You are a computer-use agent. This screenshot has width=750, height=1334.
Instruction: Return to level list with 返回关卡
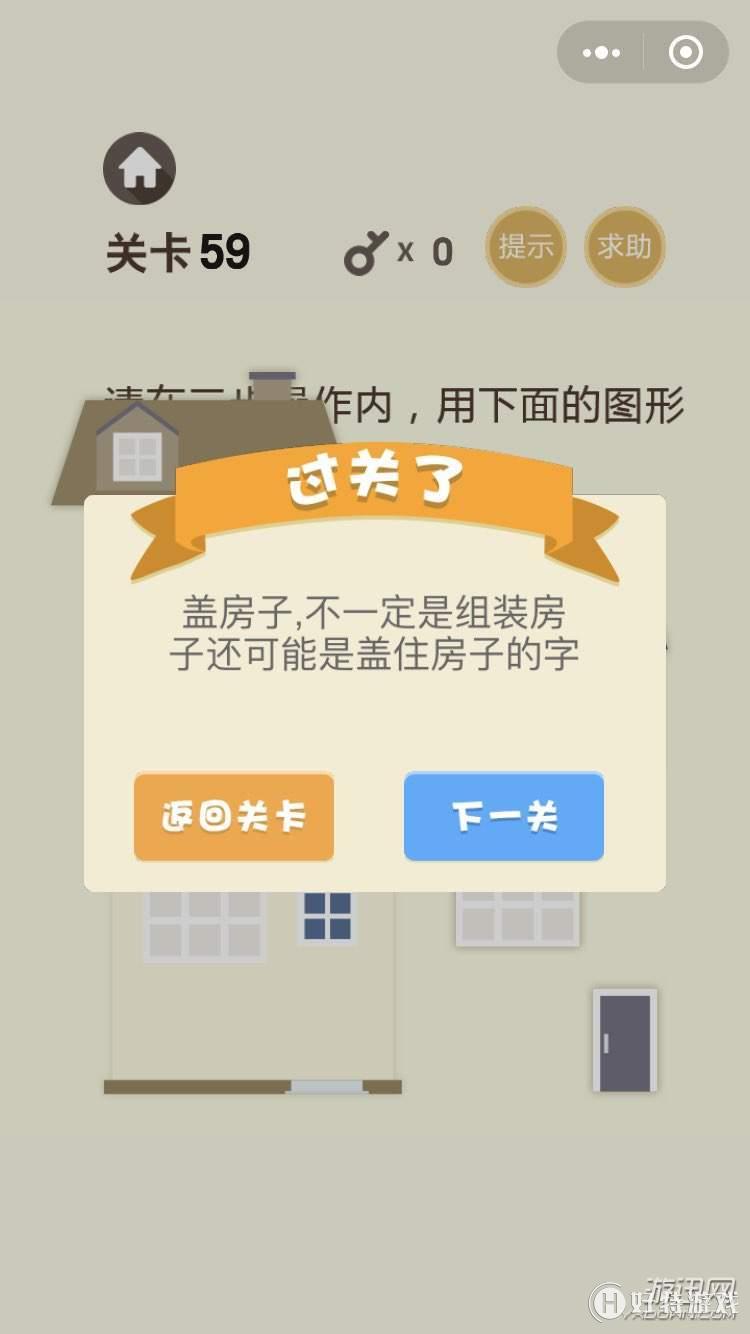pos(234,817)
